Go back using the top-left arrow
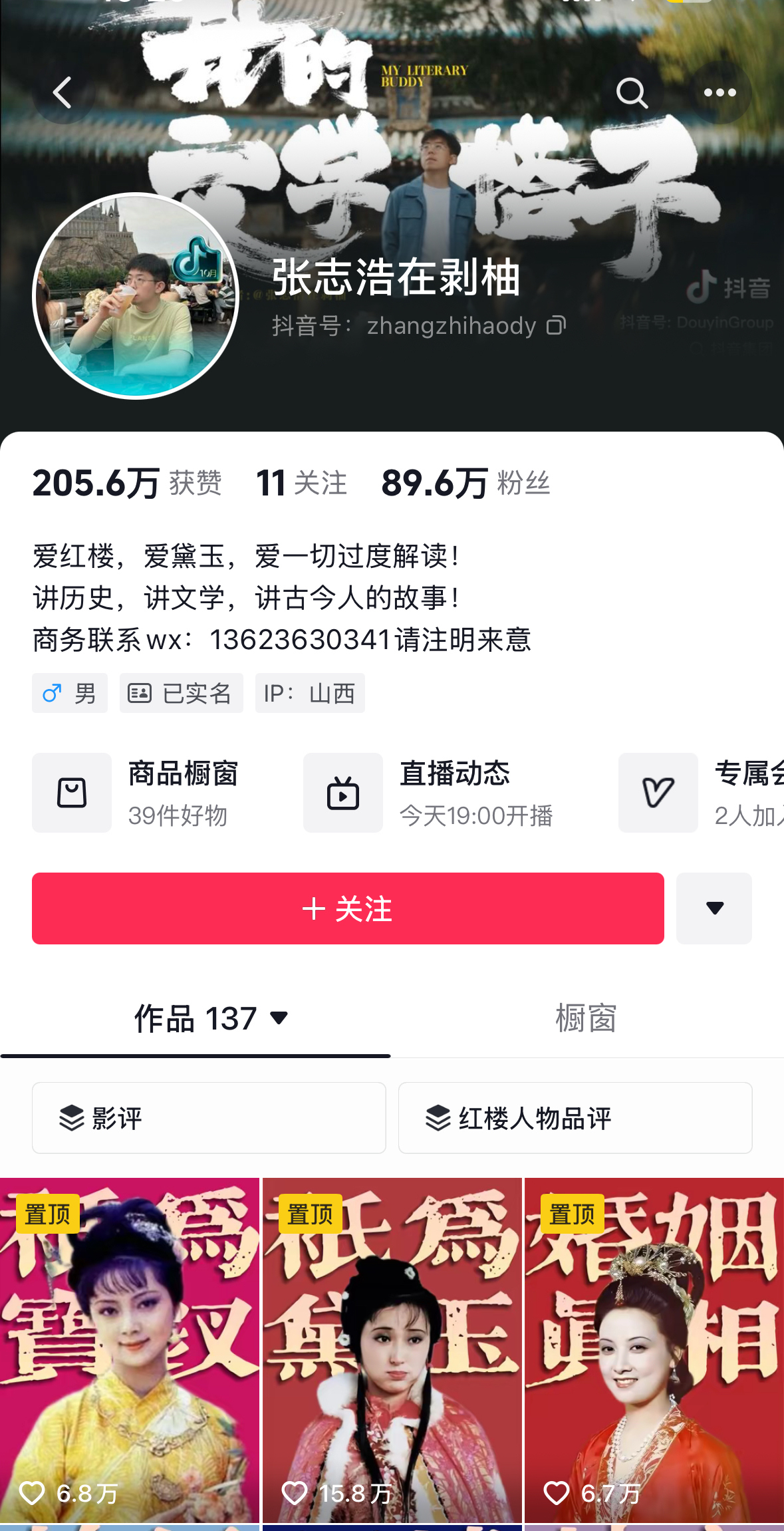This screenshot has width=784, height=1531. pos(63,92)
